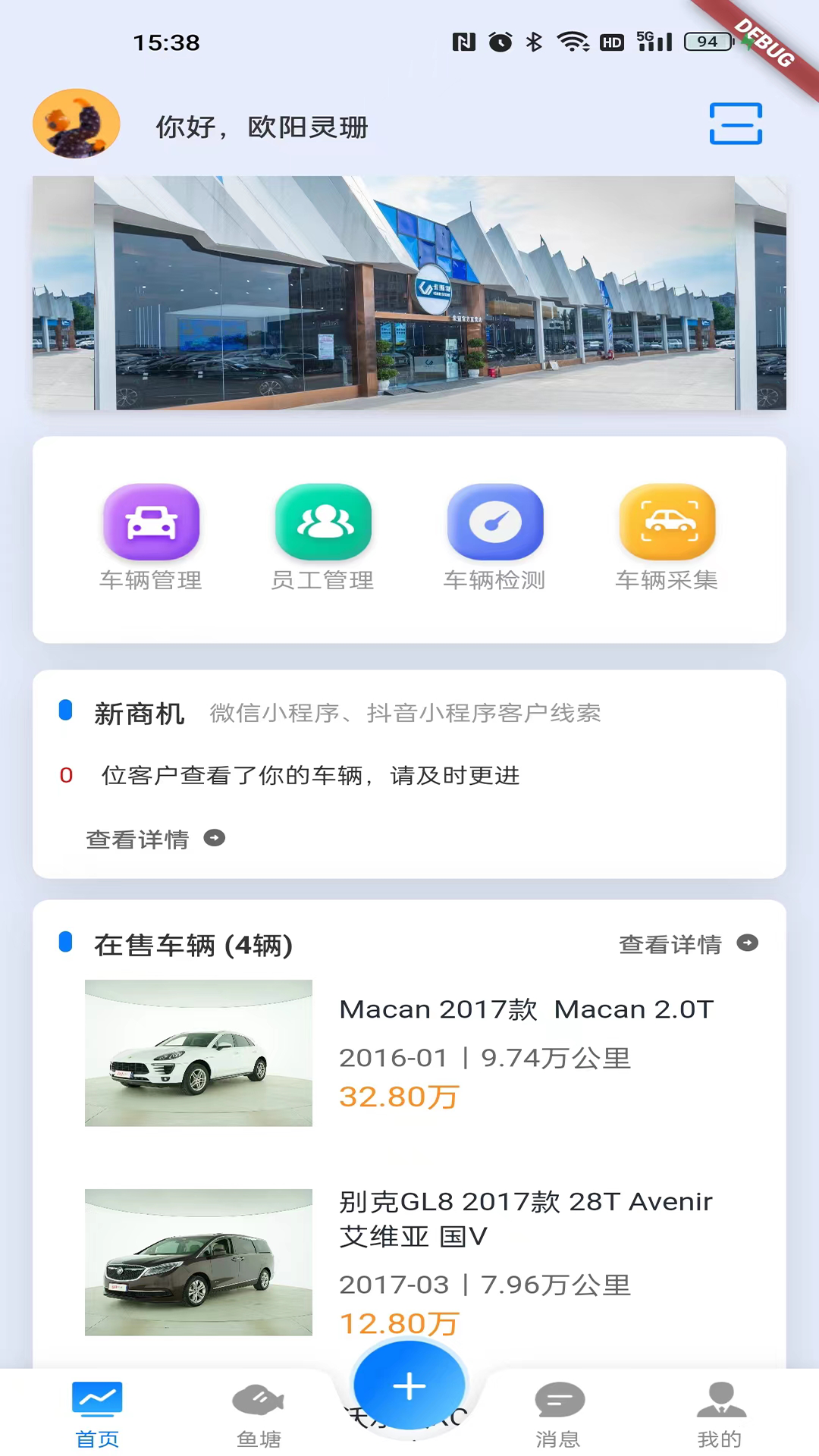
Task: Switch to the 首页 tab
Action: (98, 1414)
